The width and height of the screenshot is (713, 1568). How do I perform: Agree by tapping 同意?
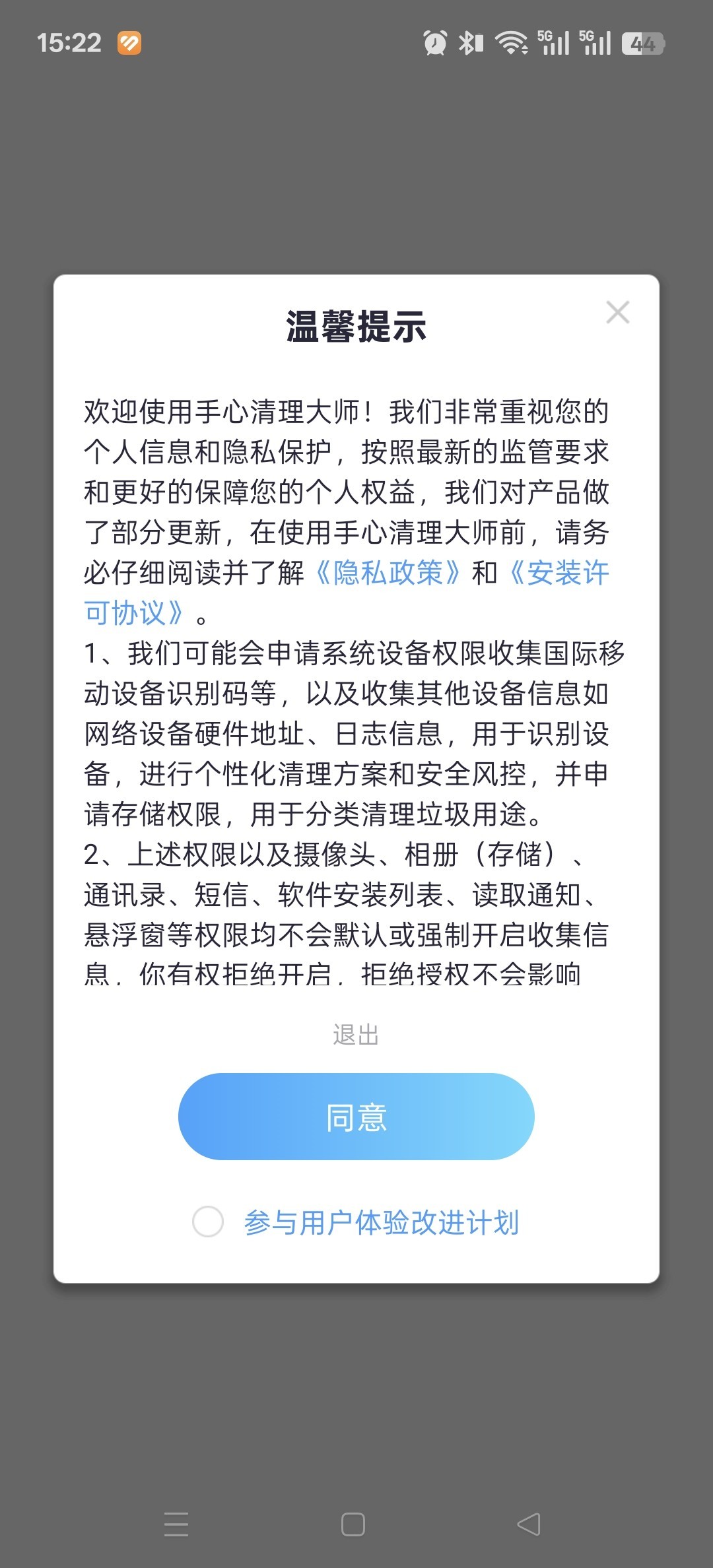[356, 1117]
